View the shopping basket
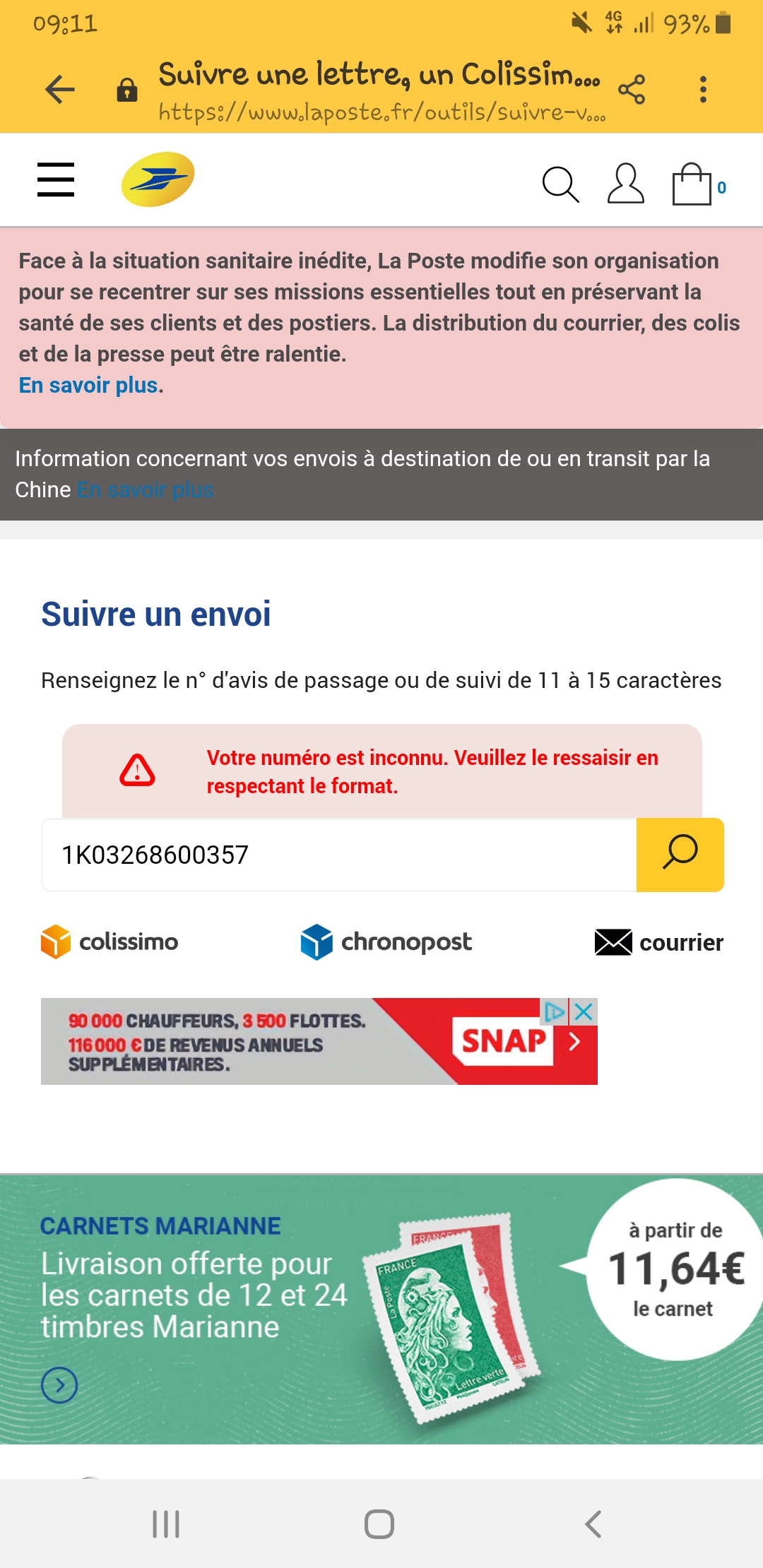Image resolution: width=763 pixels, height=1568 pixels. tap(693, 184)
